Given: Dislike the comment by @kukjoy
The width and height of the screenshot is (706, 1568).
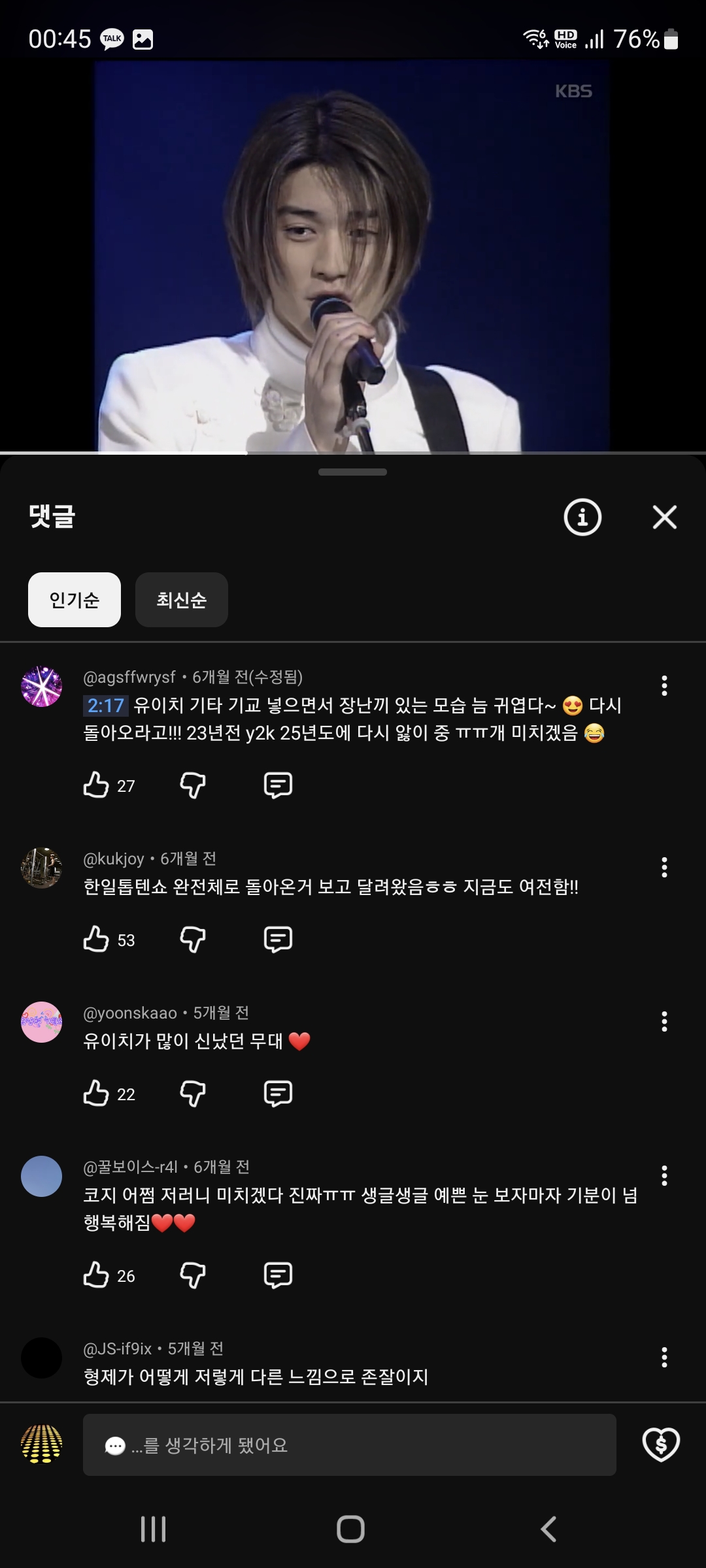Looking at the screenshot, I should (x=193, y=939).
